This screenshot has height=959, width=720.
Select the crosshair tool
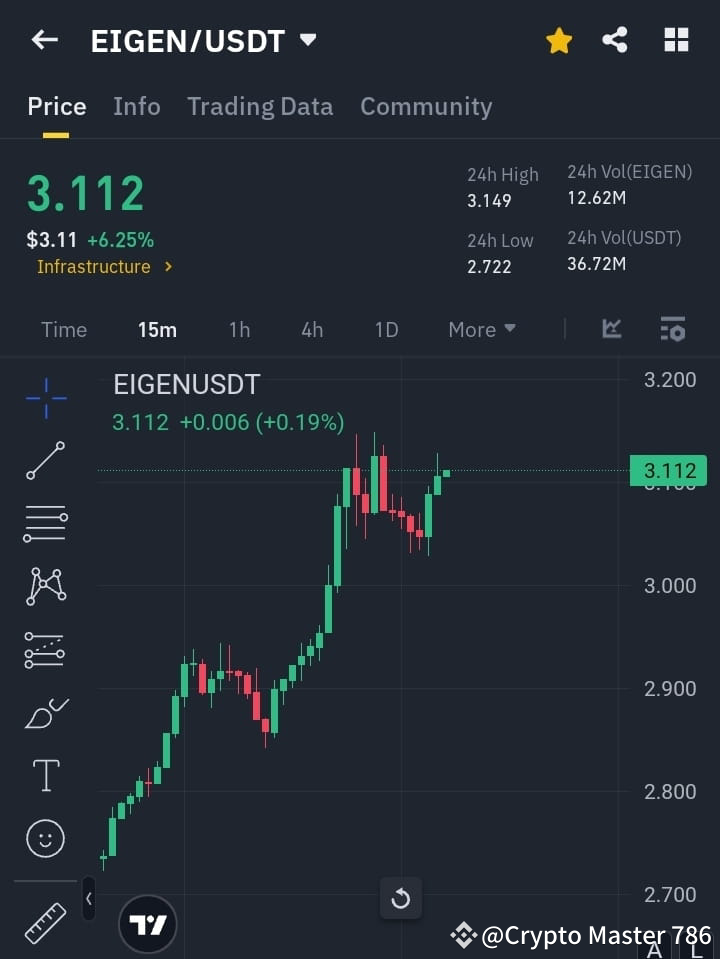pyautogui.click(x=44, y=398)
